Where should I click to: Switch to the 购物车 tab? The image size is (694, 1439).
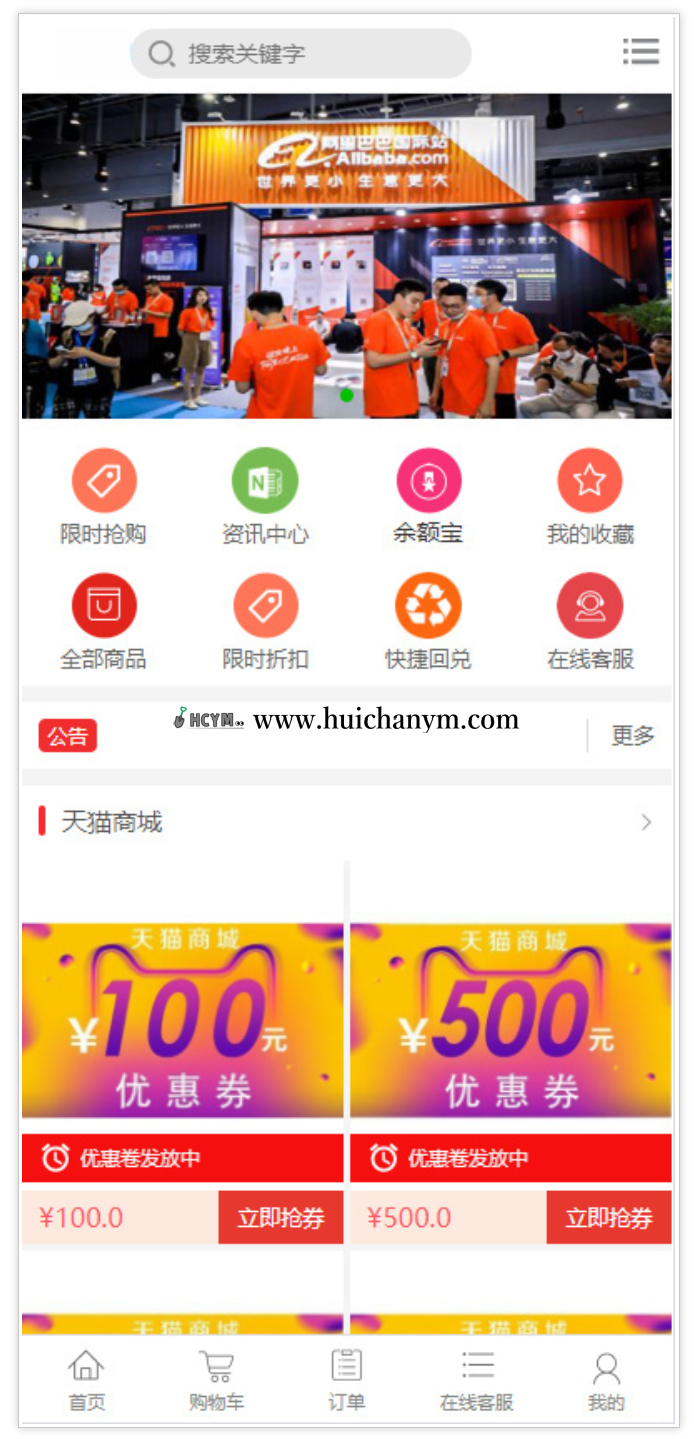click(216, 1379)
